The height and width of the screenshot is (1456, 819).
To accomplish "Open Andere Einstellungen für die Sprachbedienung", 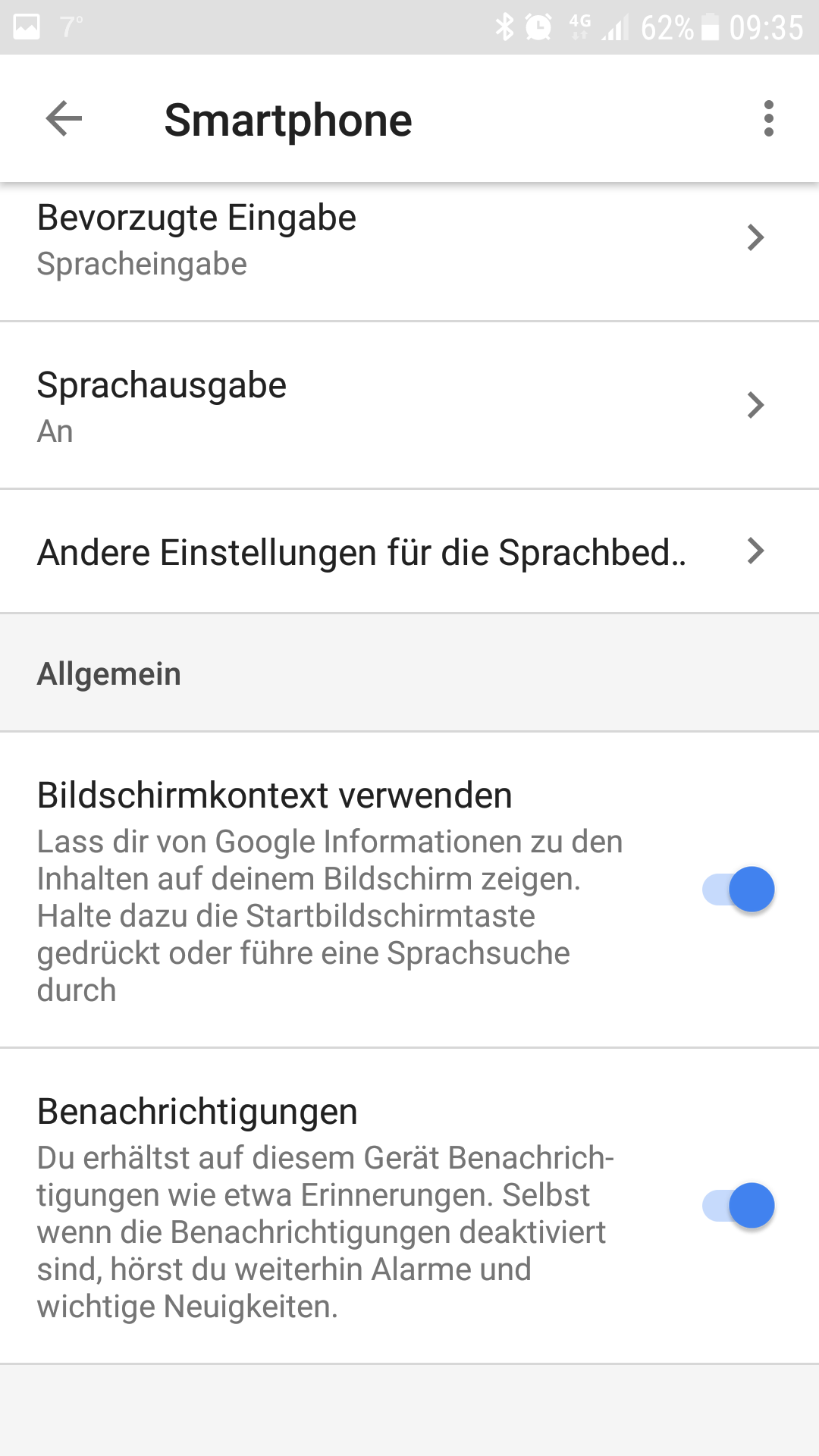I will coord(409,552).
